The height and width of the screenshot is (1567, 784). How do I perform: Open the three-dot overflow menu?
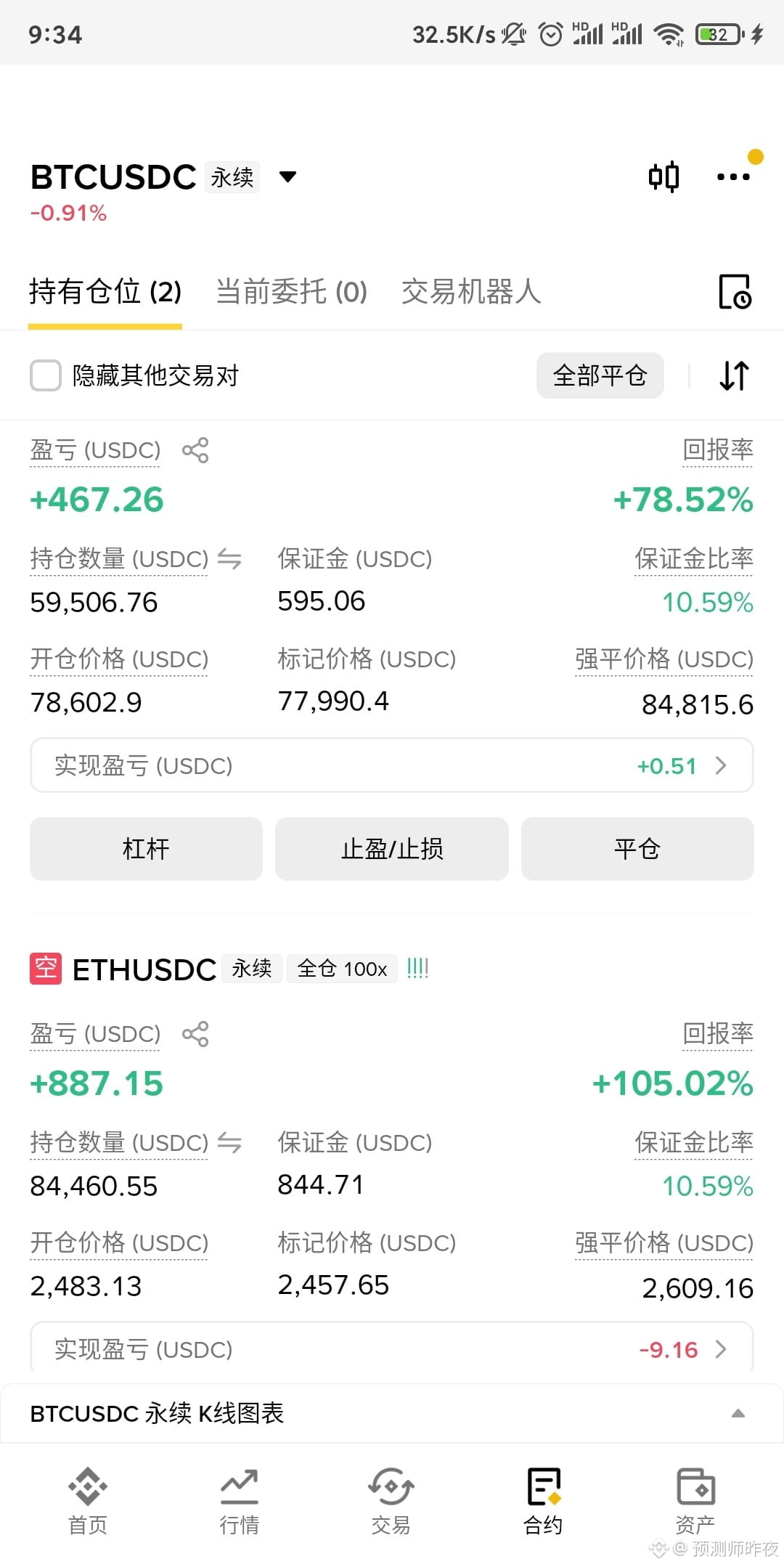pyautogui.click(x=733, y=176)
